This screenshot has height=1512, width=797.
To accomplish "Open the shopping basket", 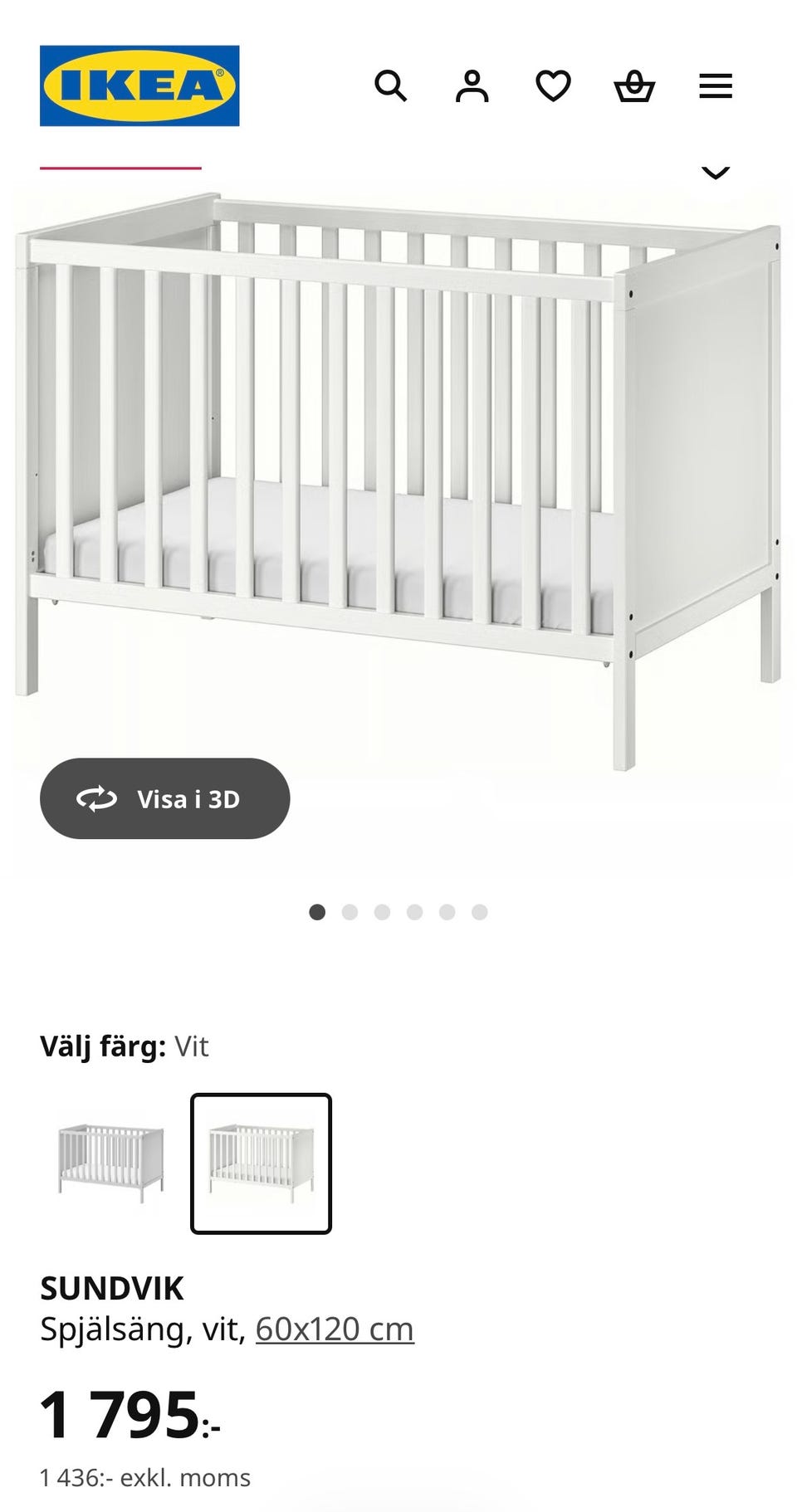I will 634,85.
